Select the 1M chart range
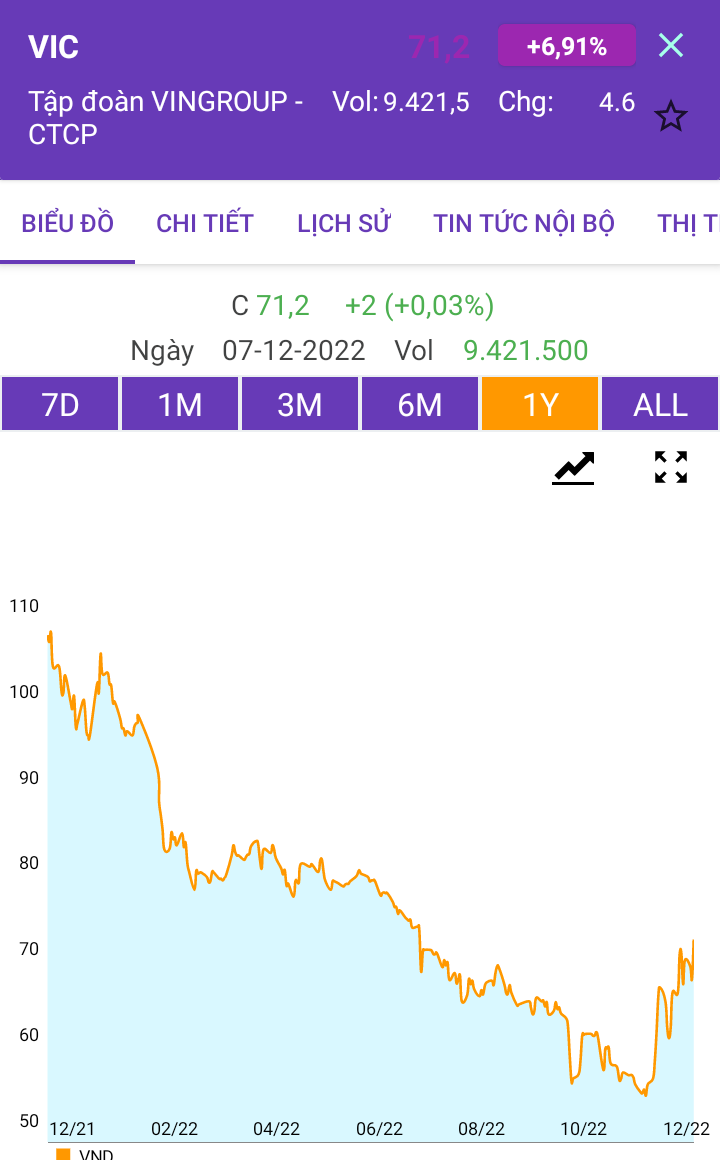The image size is (720, 1160). coord(180,404)
